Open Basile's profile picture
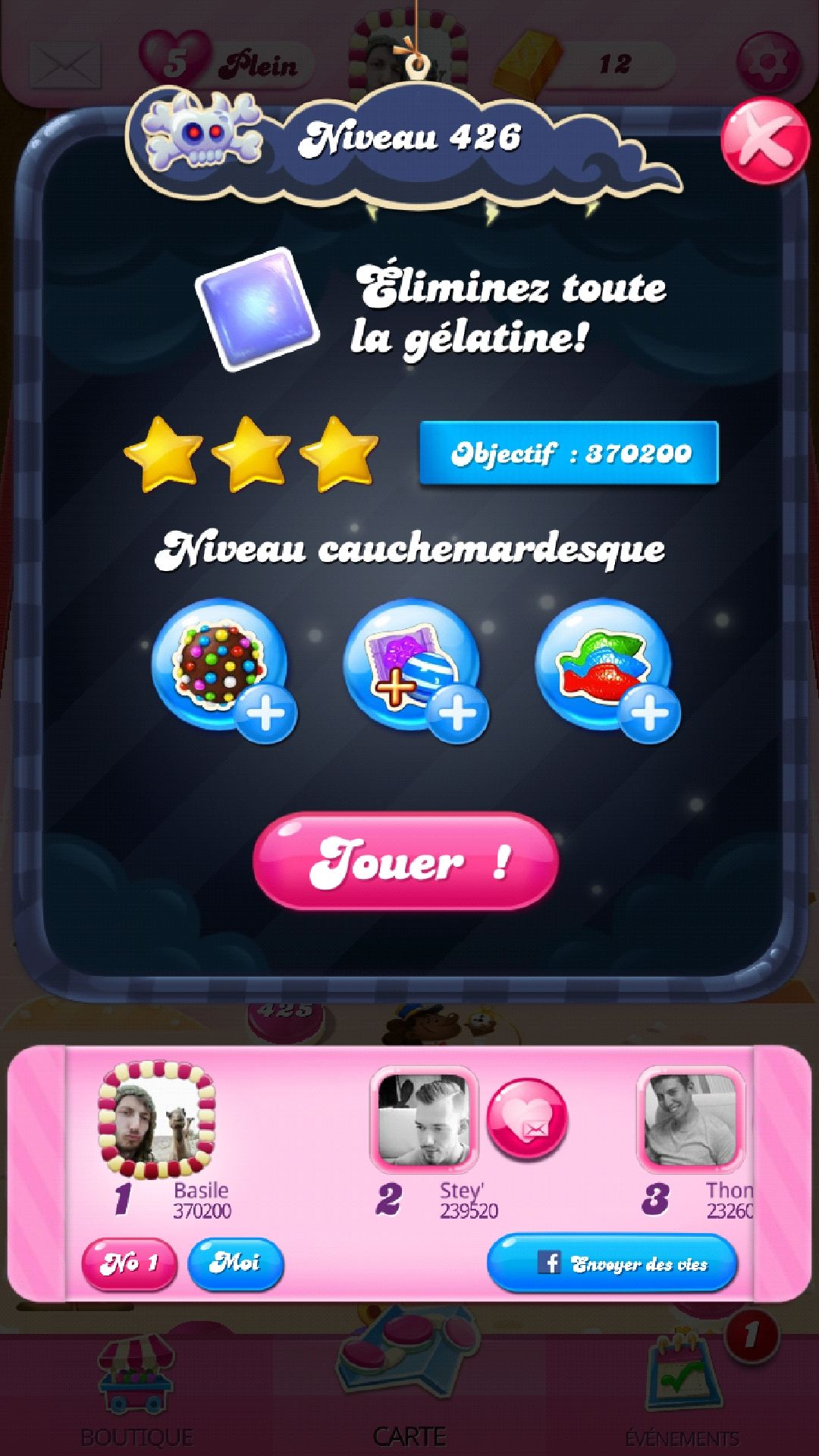819x1456 pixels. (x=158, y=1121)
